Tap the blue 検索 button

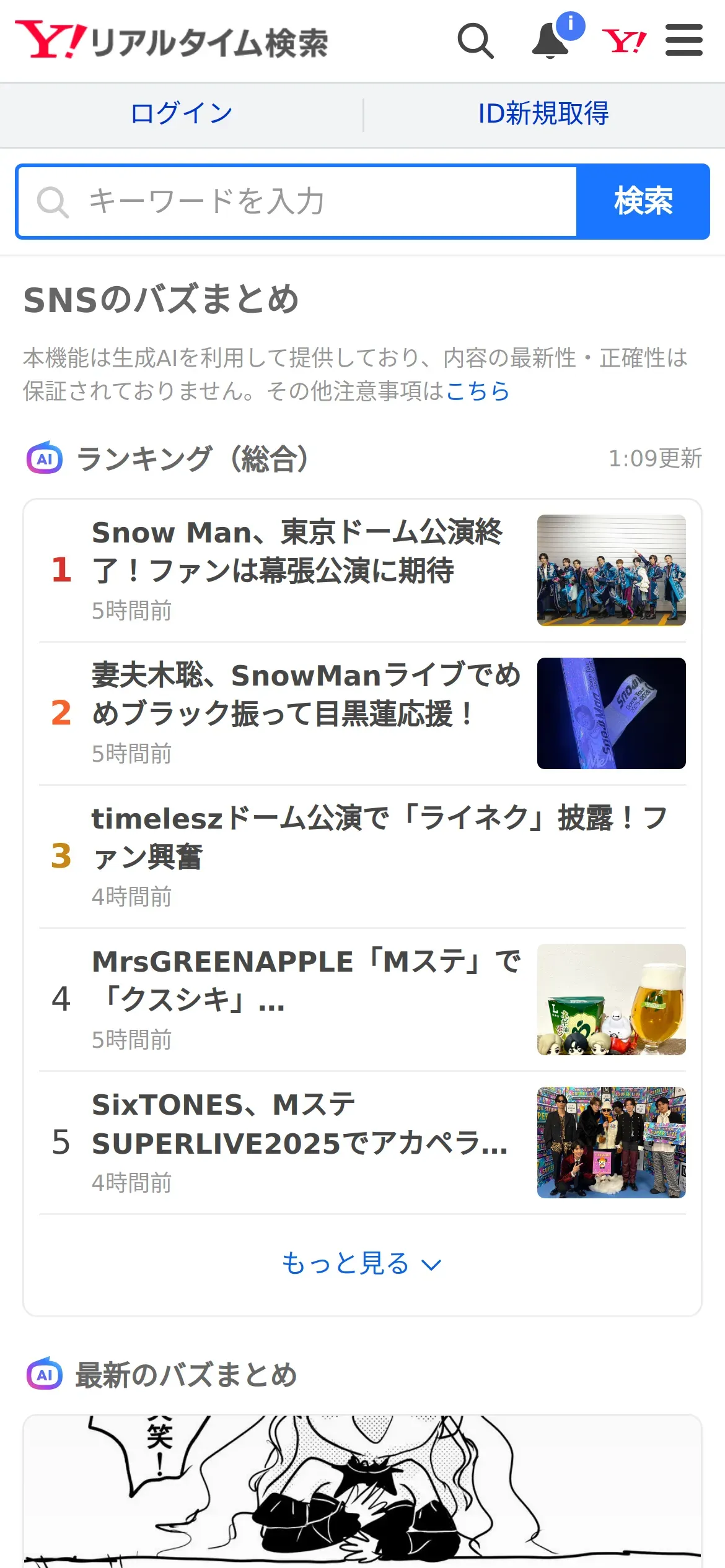(x=643, y=202)
